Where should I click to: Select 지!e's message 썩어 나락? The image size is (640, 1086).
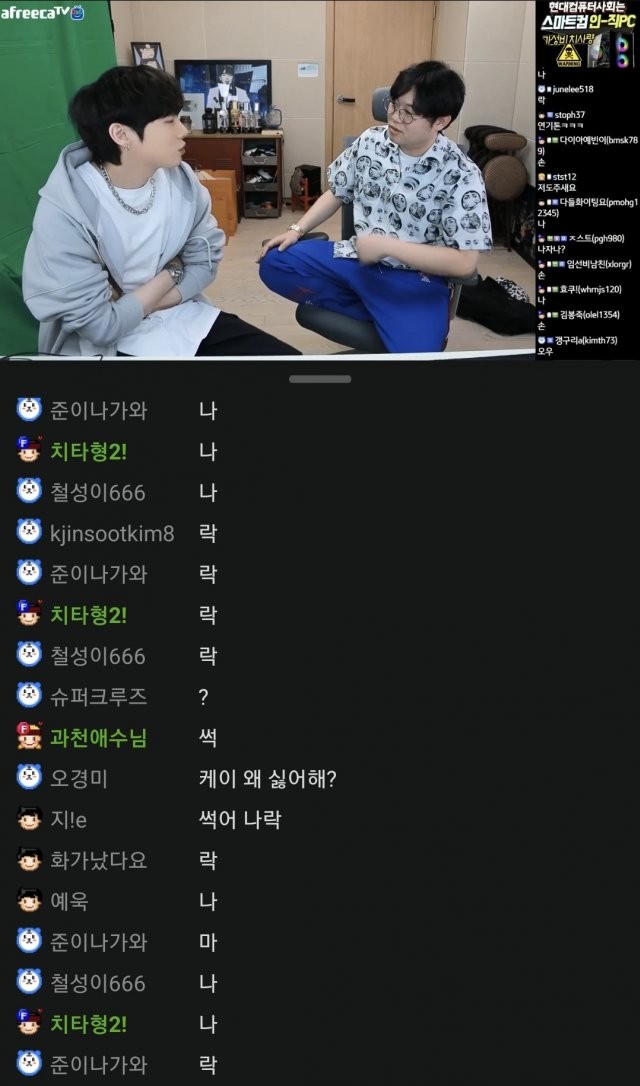point(240,819)
